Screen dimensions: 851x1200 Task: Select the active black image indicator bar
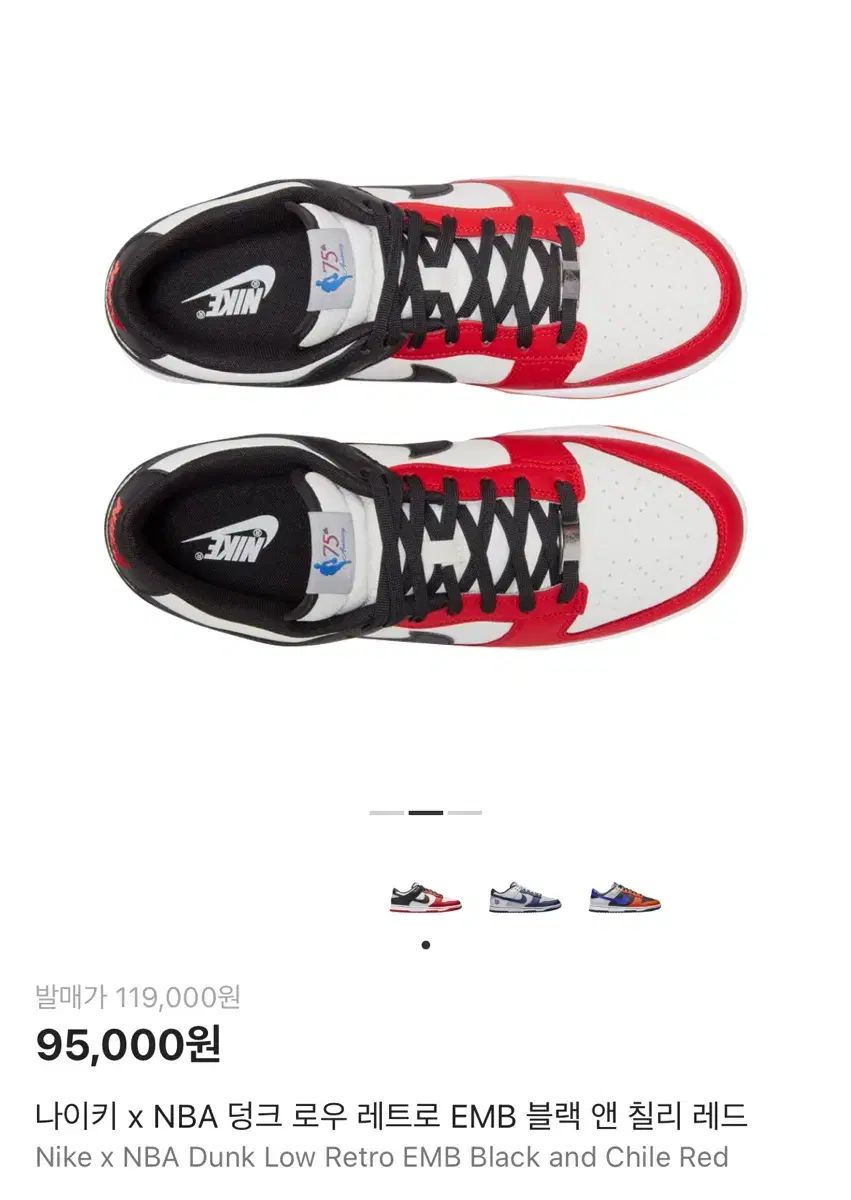click(425, 813)
